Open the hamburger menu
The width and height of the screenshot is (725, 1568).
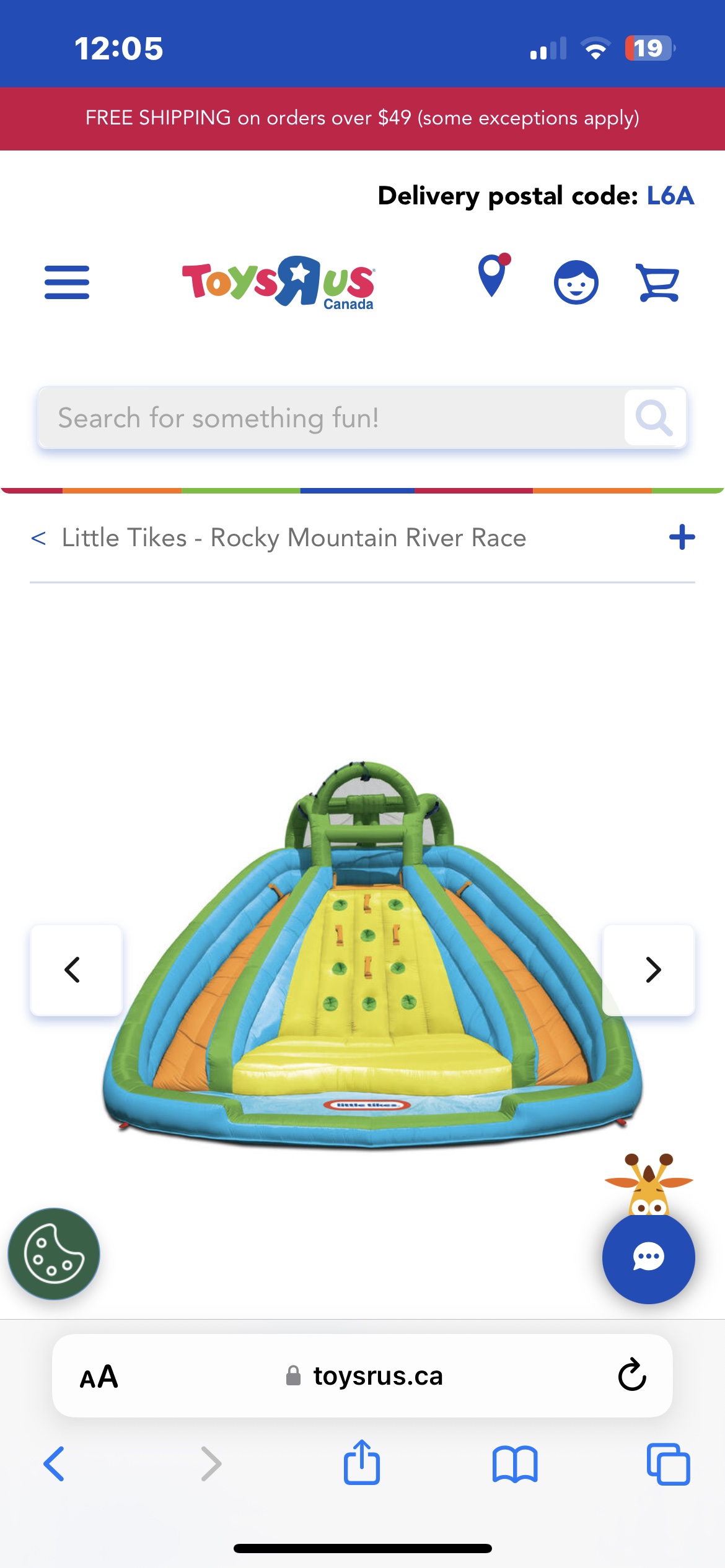click(x=67, y=282)
